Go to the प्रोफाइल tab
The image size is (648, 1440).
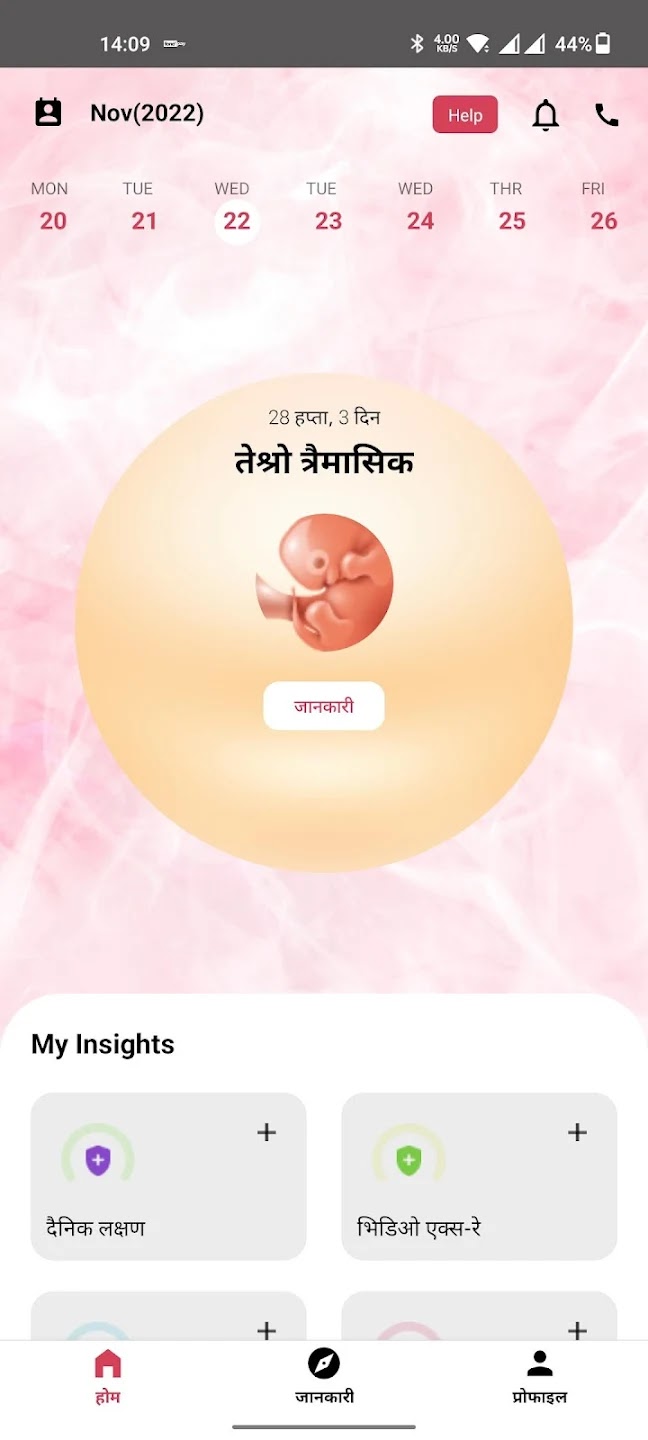540,1377
